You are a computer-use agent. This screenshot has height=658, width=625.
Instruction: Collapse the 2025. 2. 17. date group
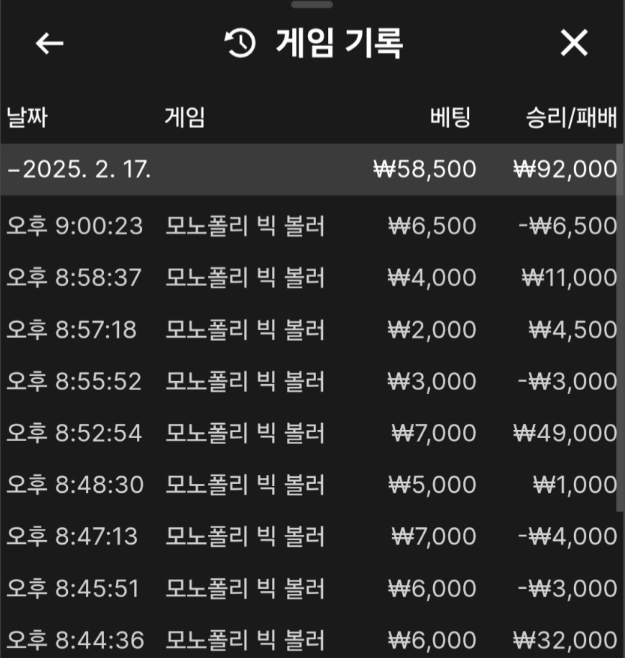[x=80, y=169]
